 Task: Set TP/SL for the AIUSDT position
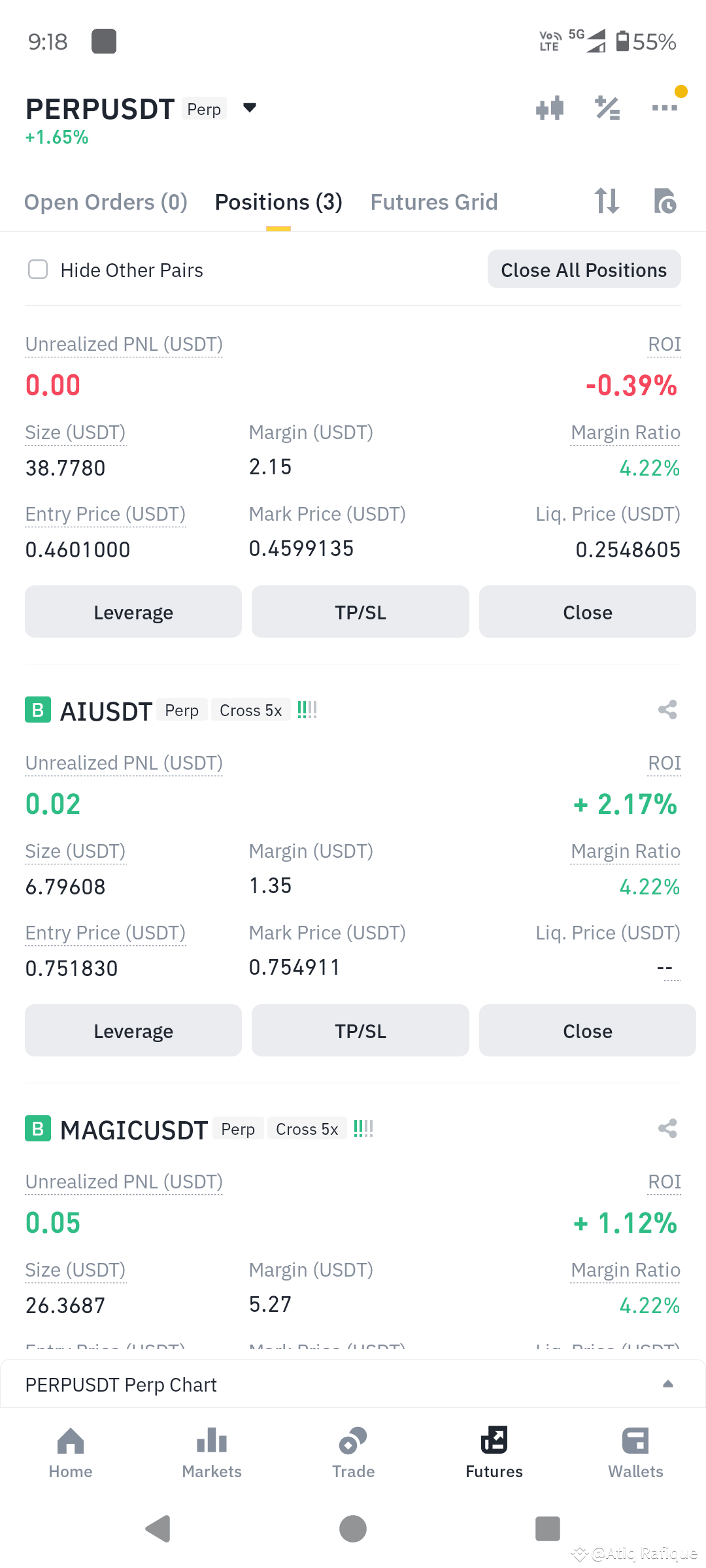click(360, 1030)
